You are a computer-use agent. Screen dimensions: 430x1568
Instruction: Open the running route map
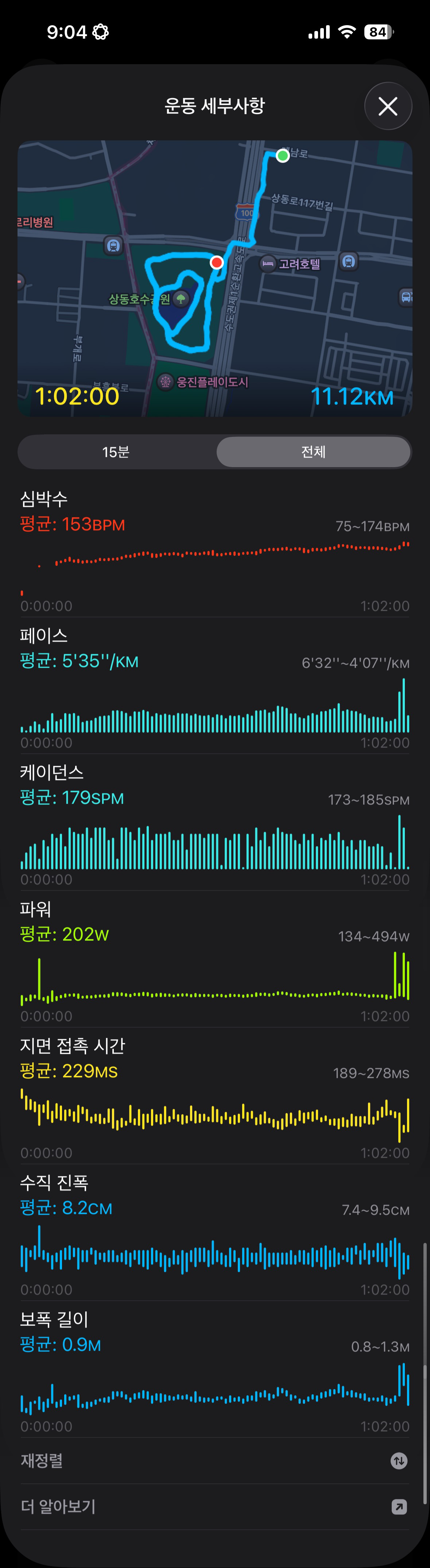[x=214, y=278]
